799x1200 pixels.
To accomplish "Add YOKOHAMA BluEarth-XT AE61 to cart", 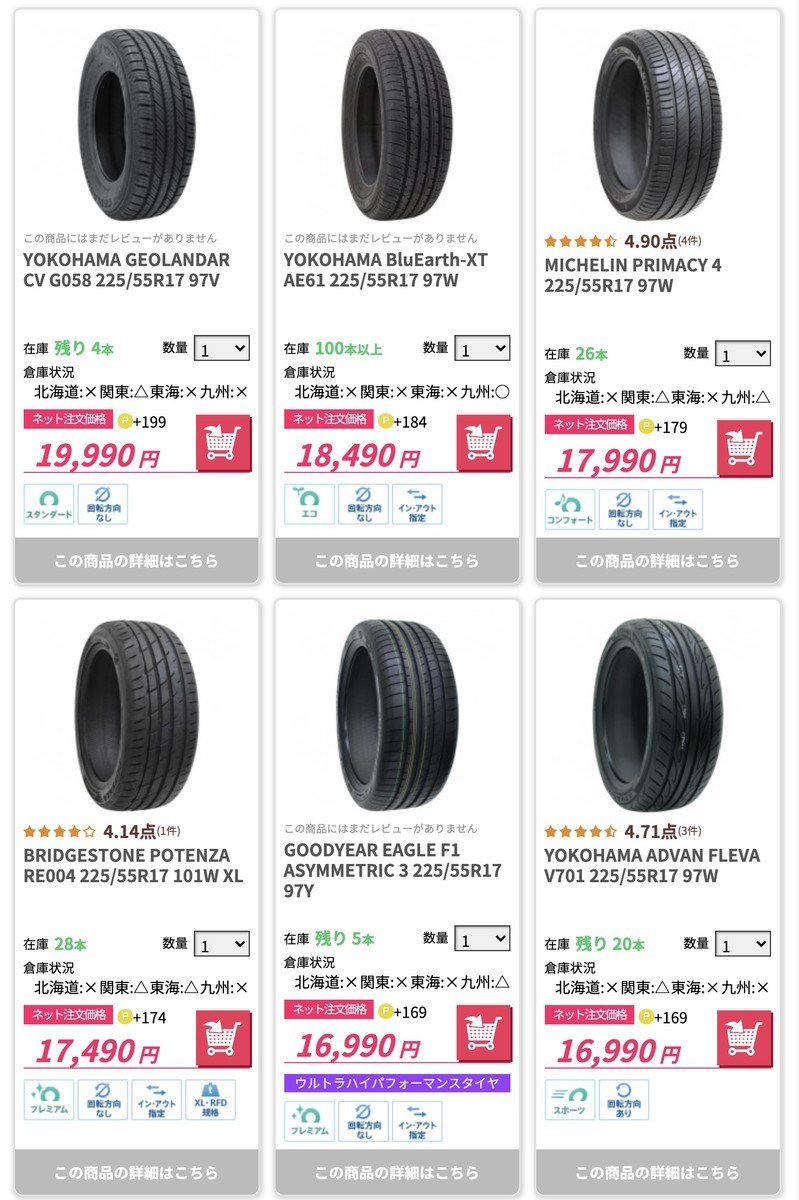I will click(x=484, y=443).
